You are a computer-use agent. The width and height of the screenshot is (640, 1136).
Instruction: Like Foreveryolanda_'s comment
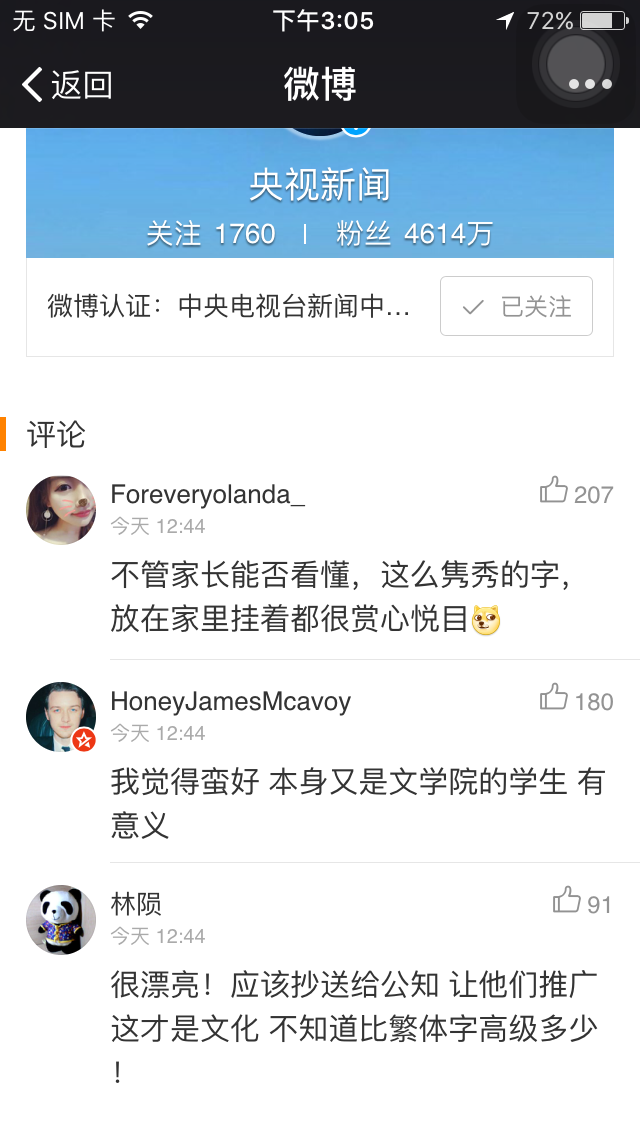tap(554, 491)
